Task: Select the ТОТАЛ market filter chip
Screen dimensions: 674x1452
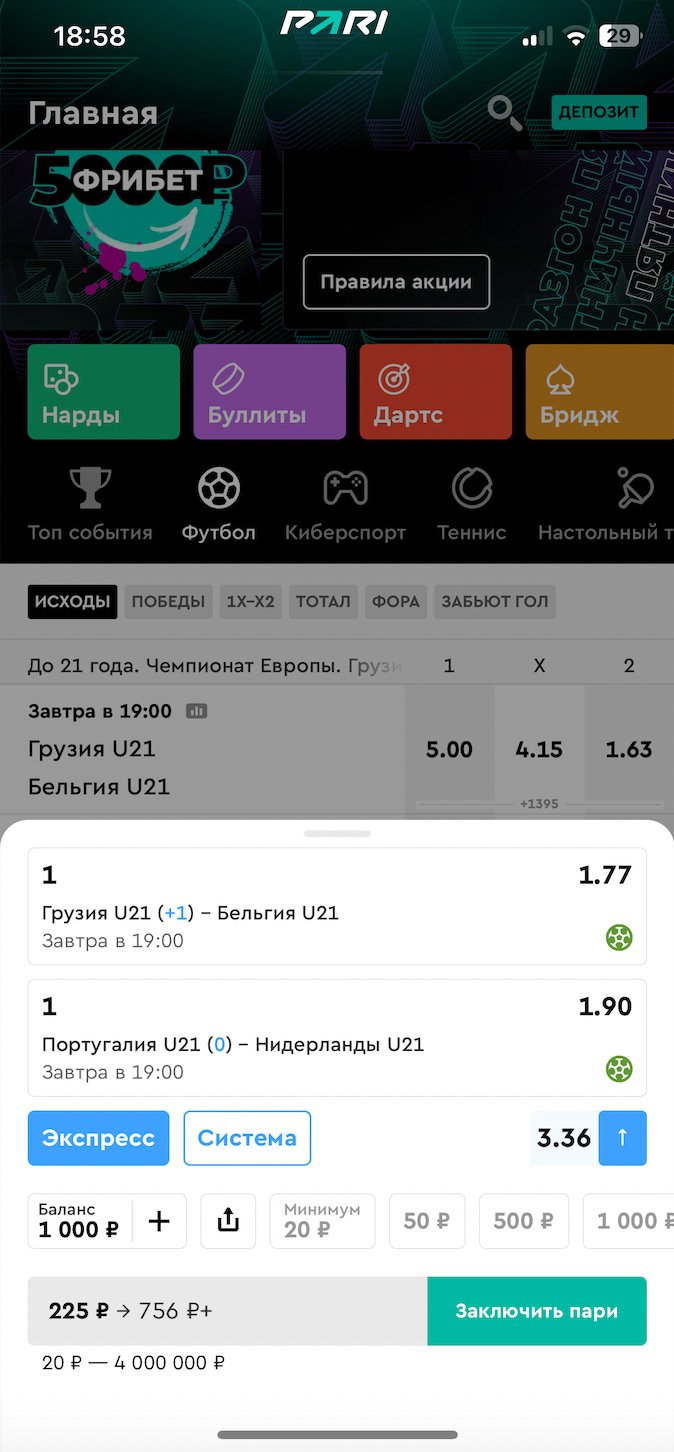Action: click(x=323, y=601)
